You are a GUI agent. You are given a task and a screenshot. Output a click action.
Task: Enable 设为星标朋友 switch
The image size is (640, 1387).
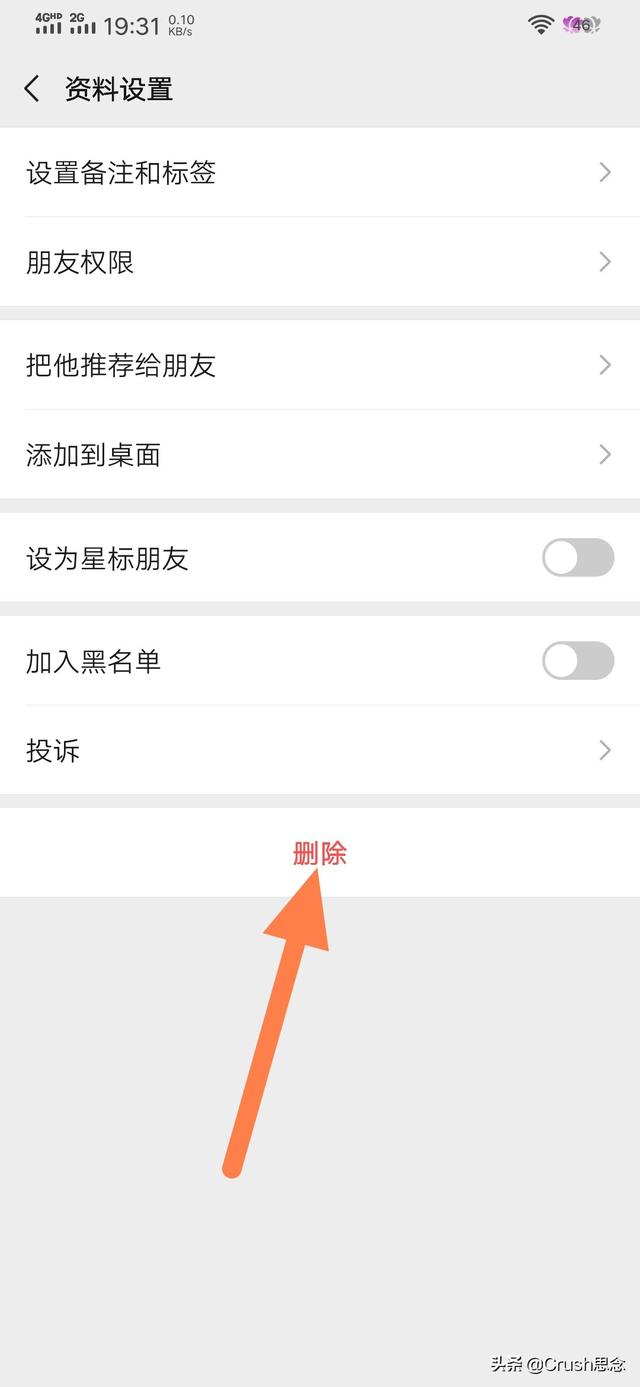tap(578, 558)
